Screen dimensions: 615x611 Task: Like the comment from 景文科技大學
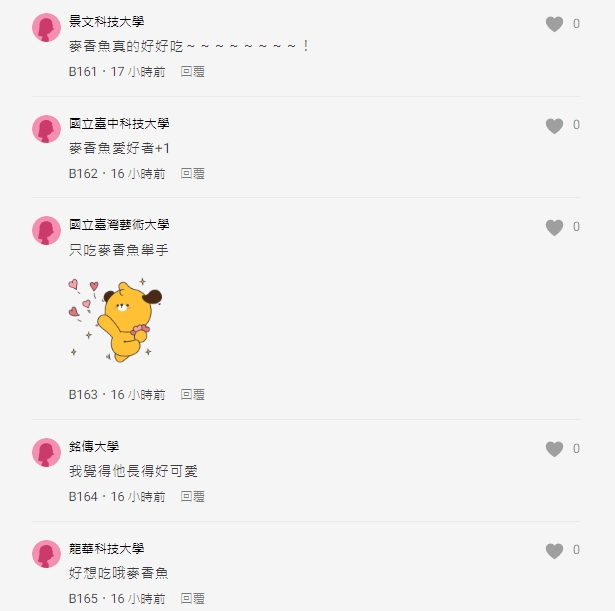[554, 24]
